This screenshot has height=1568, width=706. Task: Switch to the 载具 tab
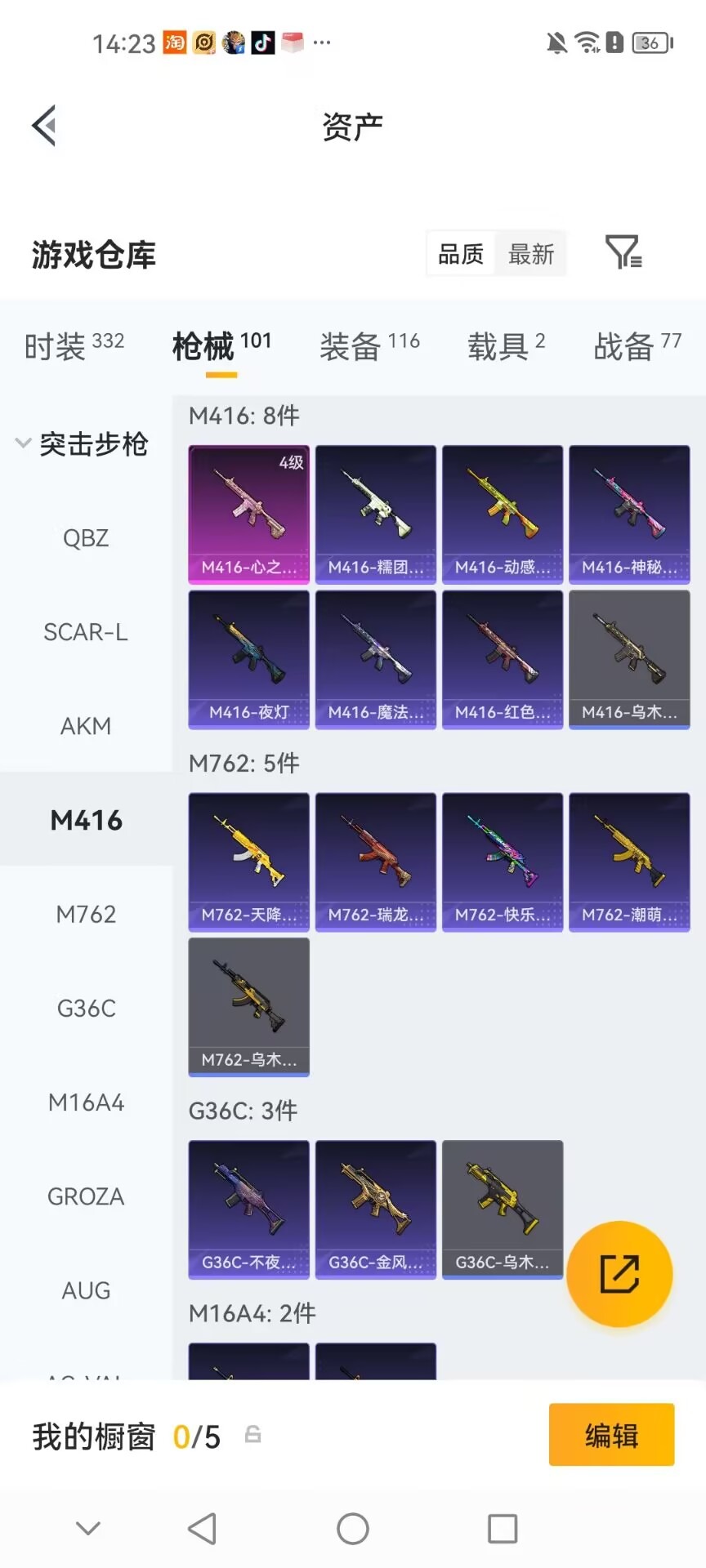[506, 347]
